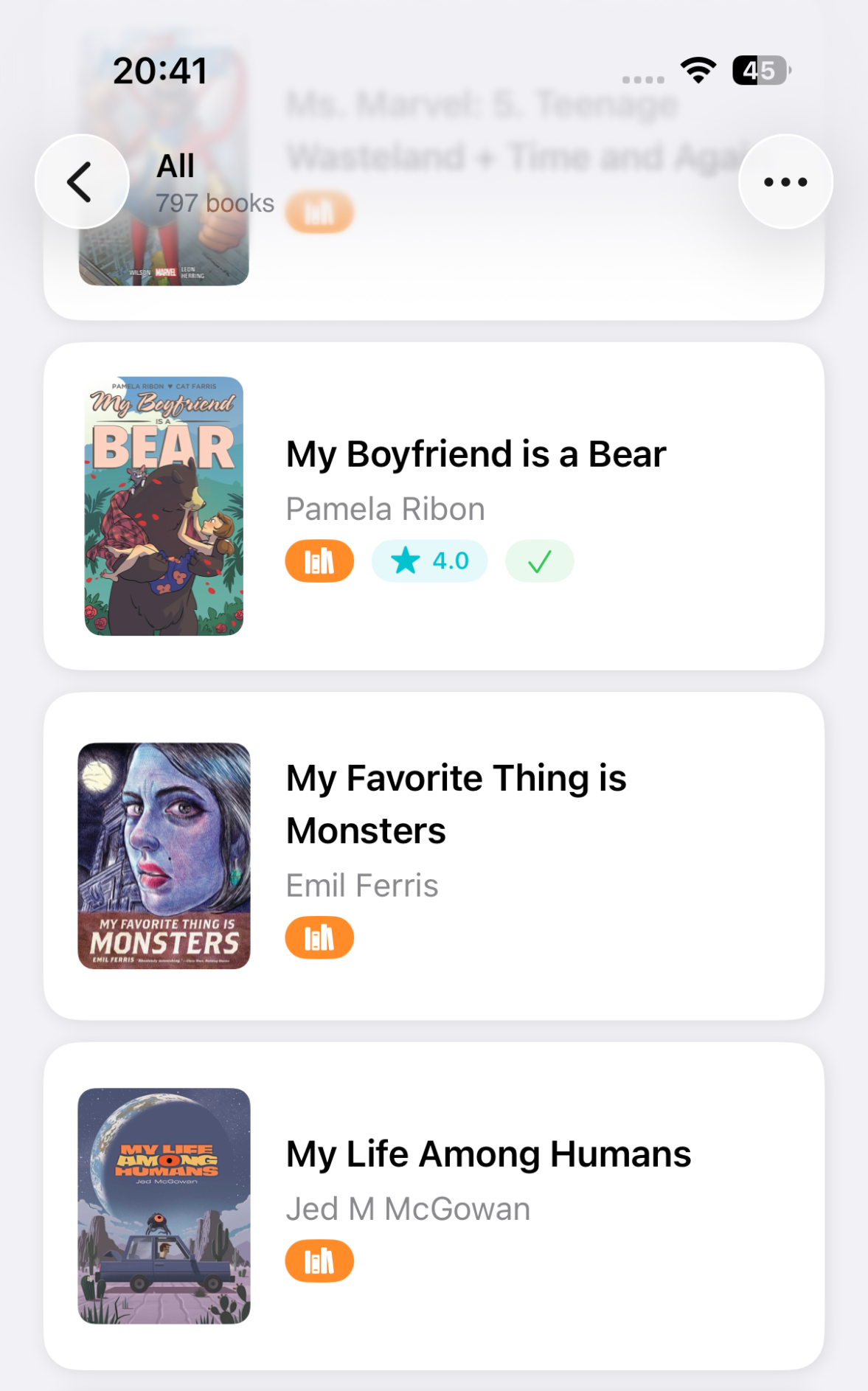Open My Favorite Thing is Monsters
Viewport: 868px width, 1391px height.
434,856
